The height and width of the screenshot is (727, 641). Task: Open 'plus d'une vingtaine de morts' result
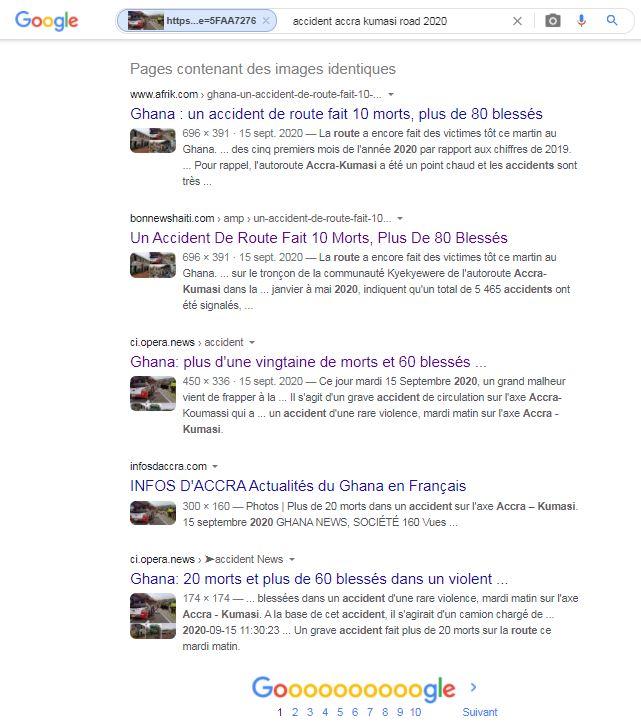[x=308, y=362]
